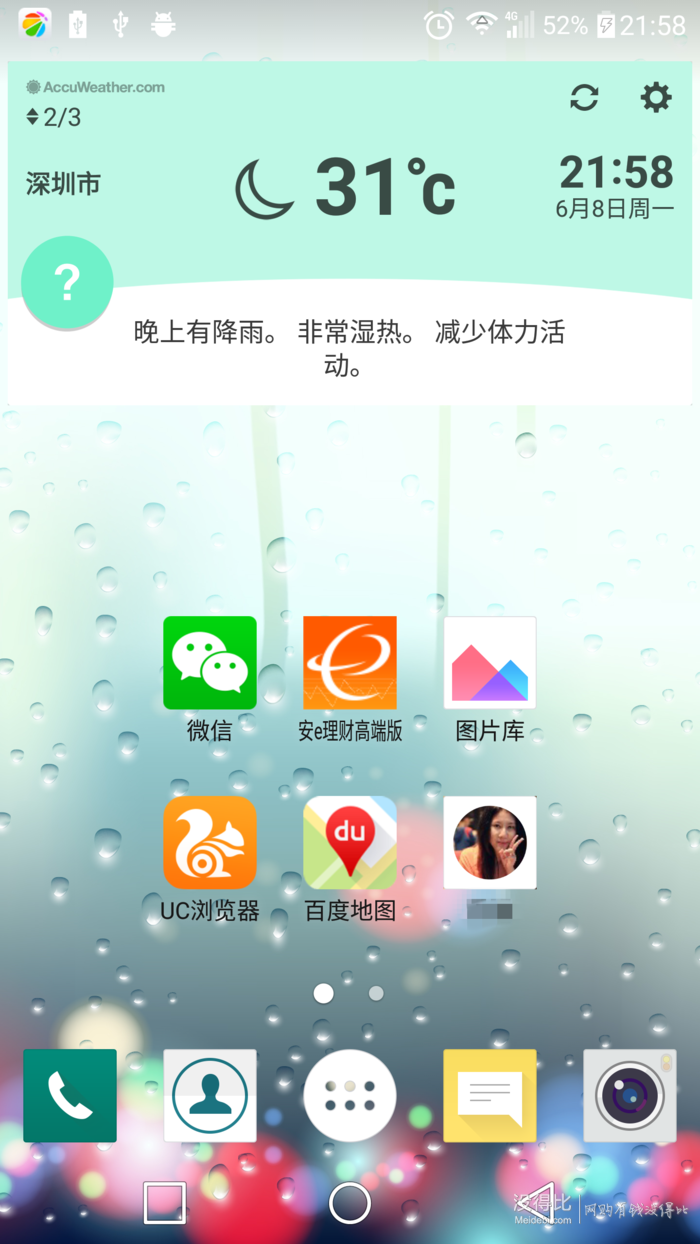Open the 图片库 gallery app

click(490, 663)
